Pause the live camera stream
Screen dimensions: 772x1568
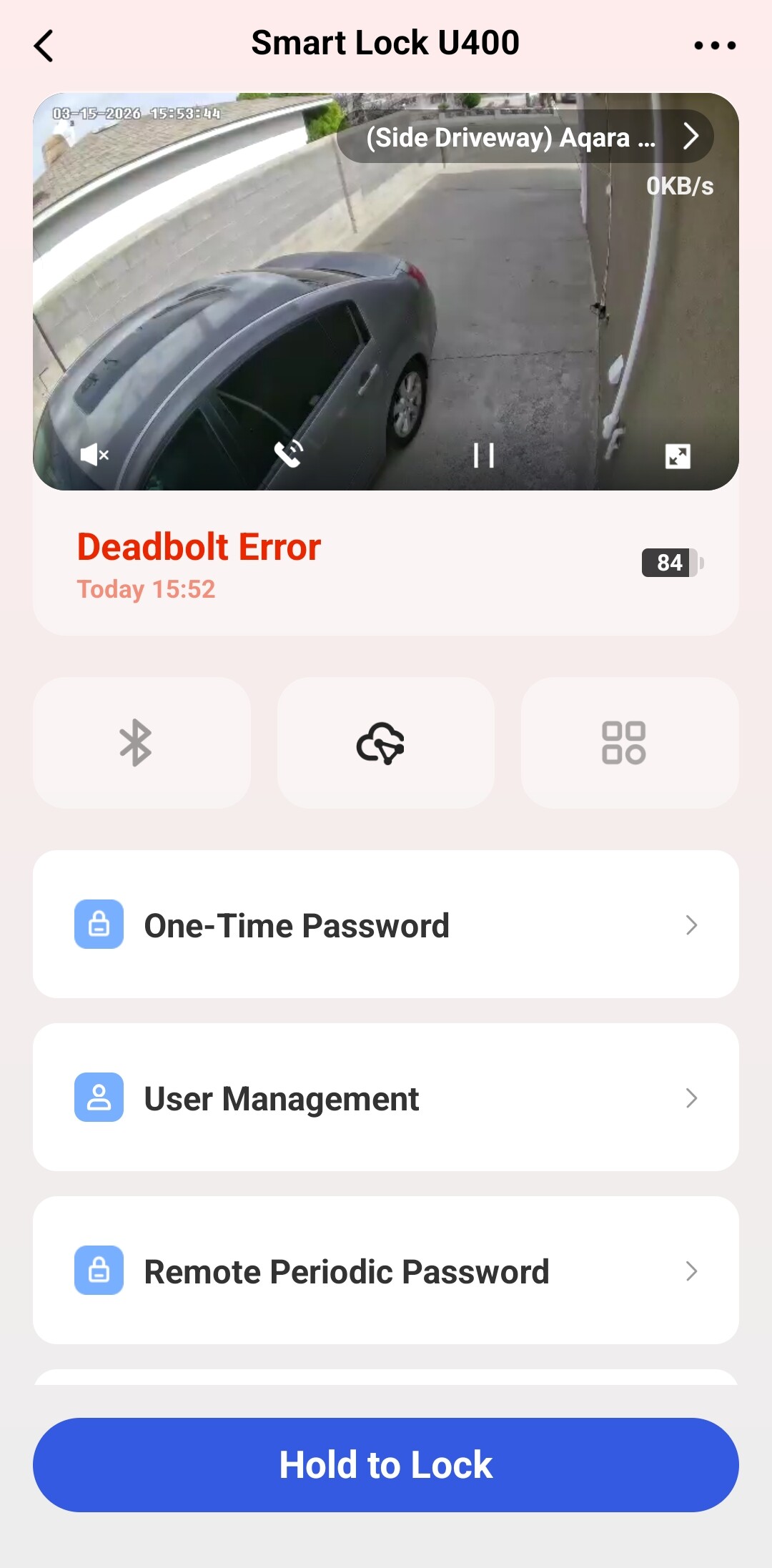point(484,455)
